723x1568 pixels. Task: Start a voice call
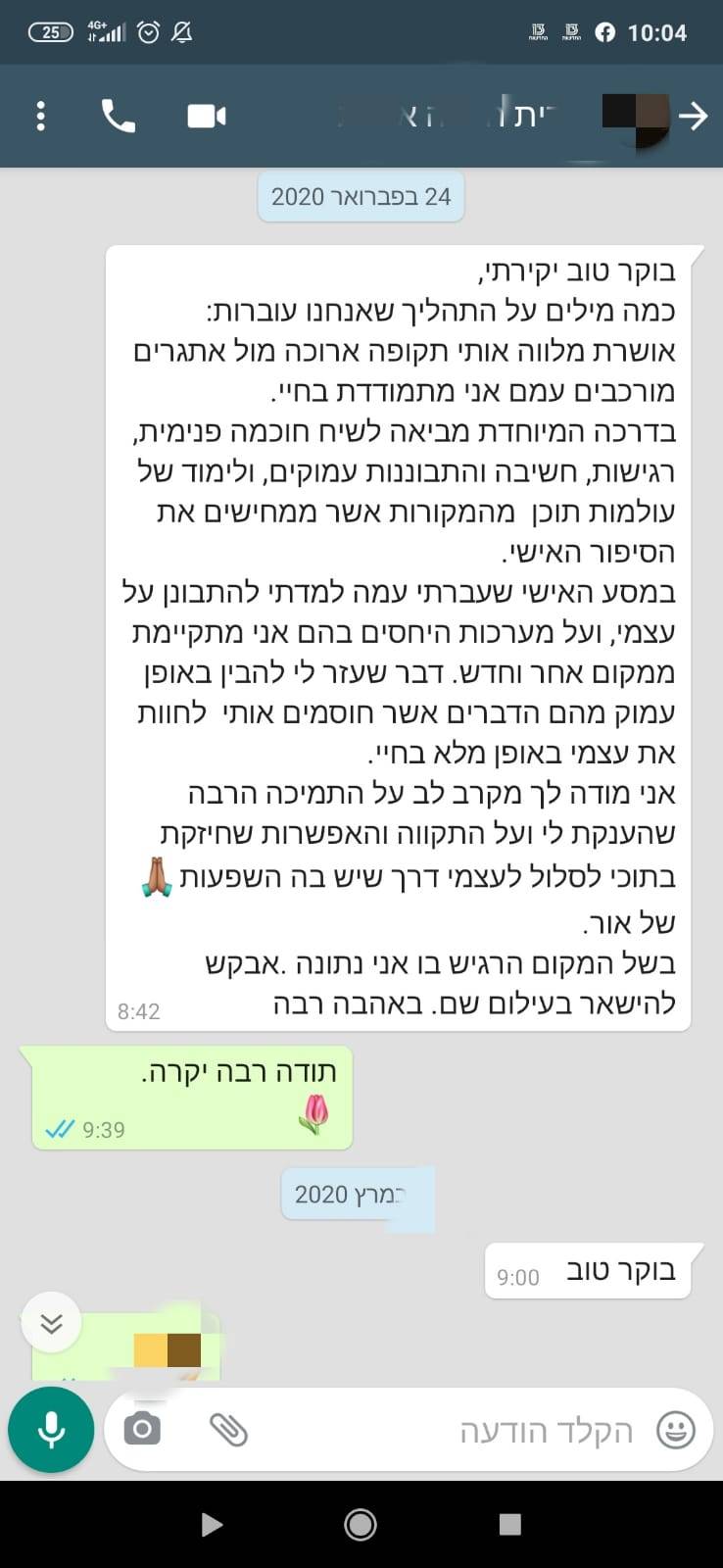[119, 117]
